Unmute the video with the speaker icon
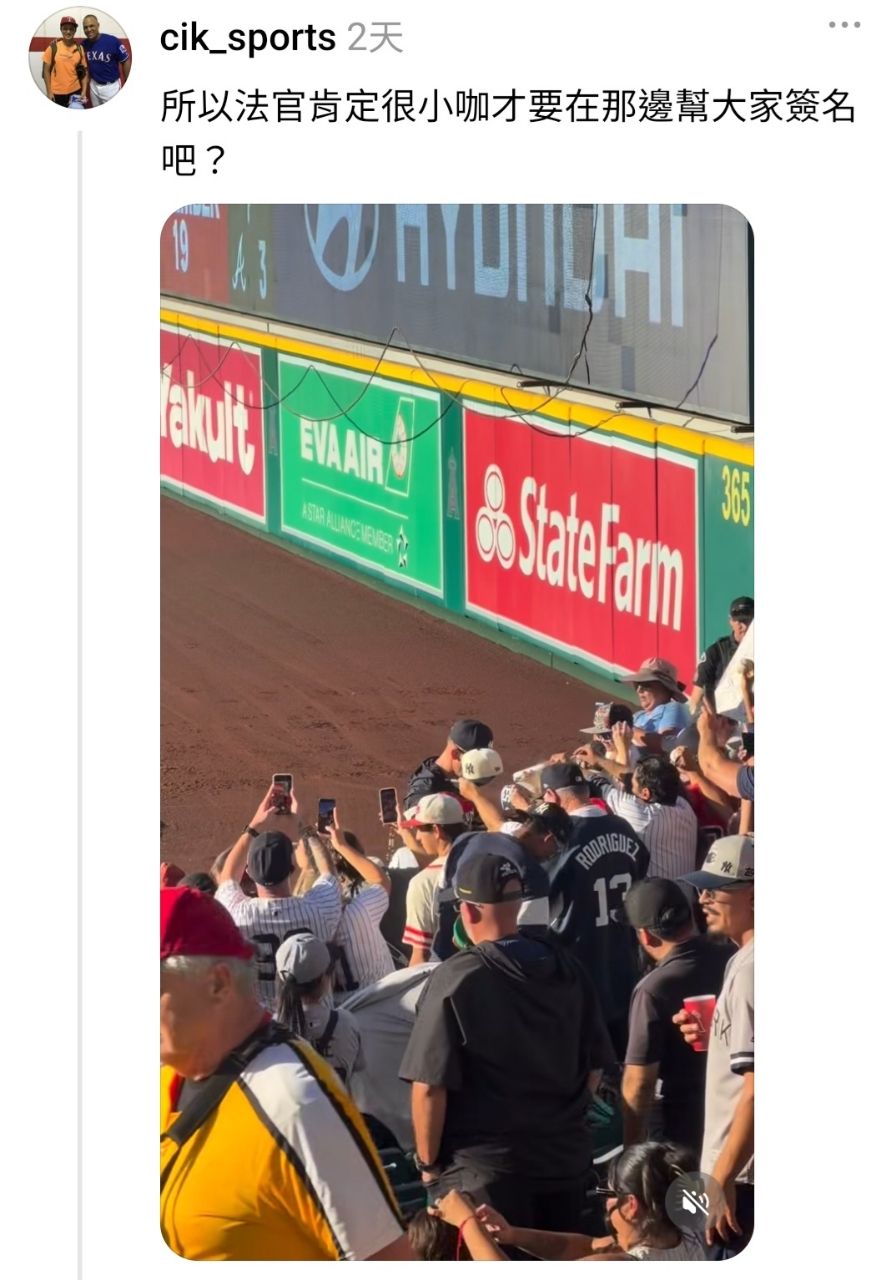Image resolution: width=891 pixels, height=1280 pixels. pyautogui.click(x=696, y=1202)
